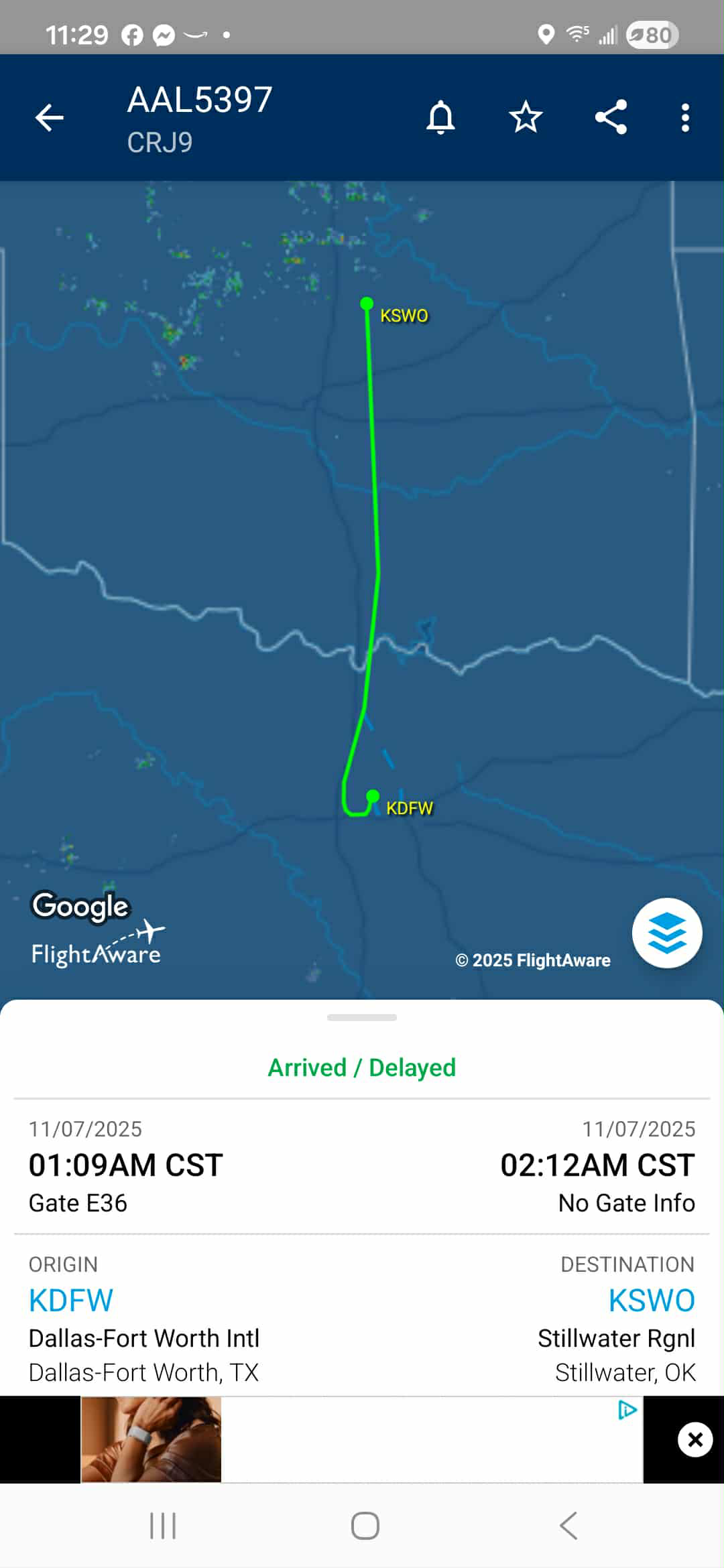Close the bottom ad banner

(x=695, y=1439)
